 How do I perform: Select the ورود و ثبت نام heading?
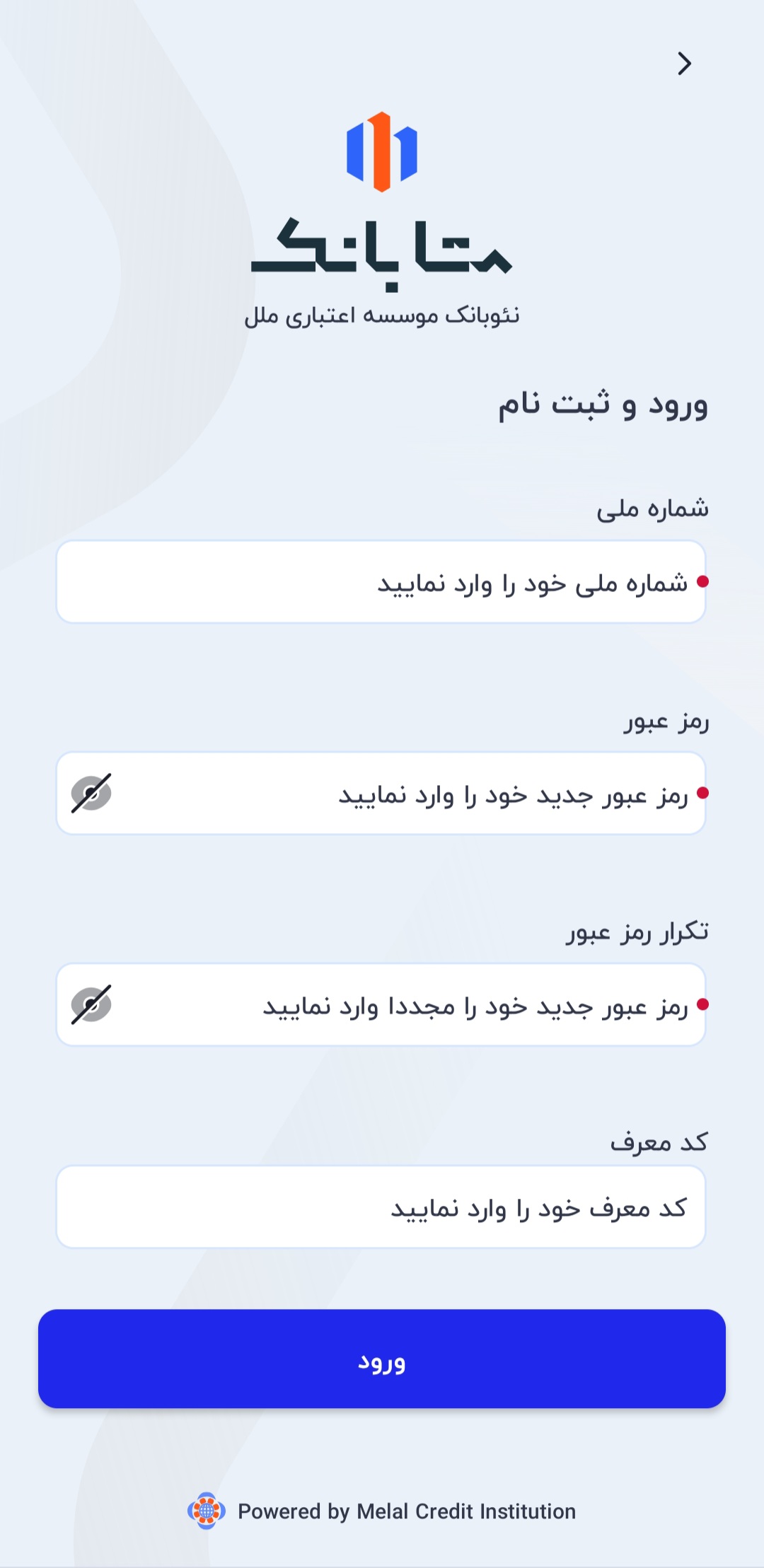[x=606, y=406]
